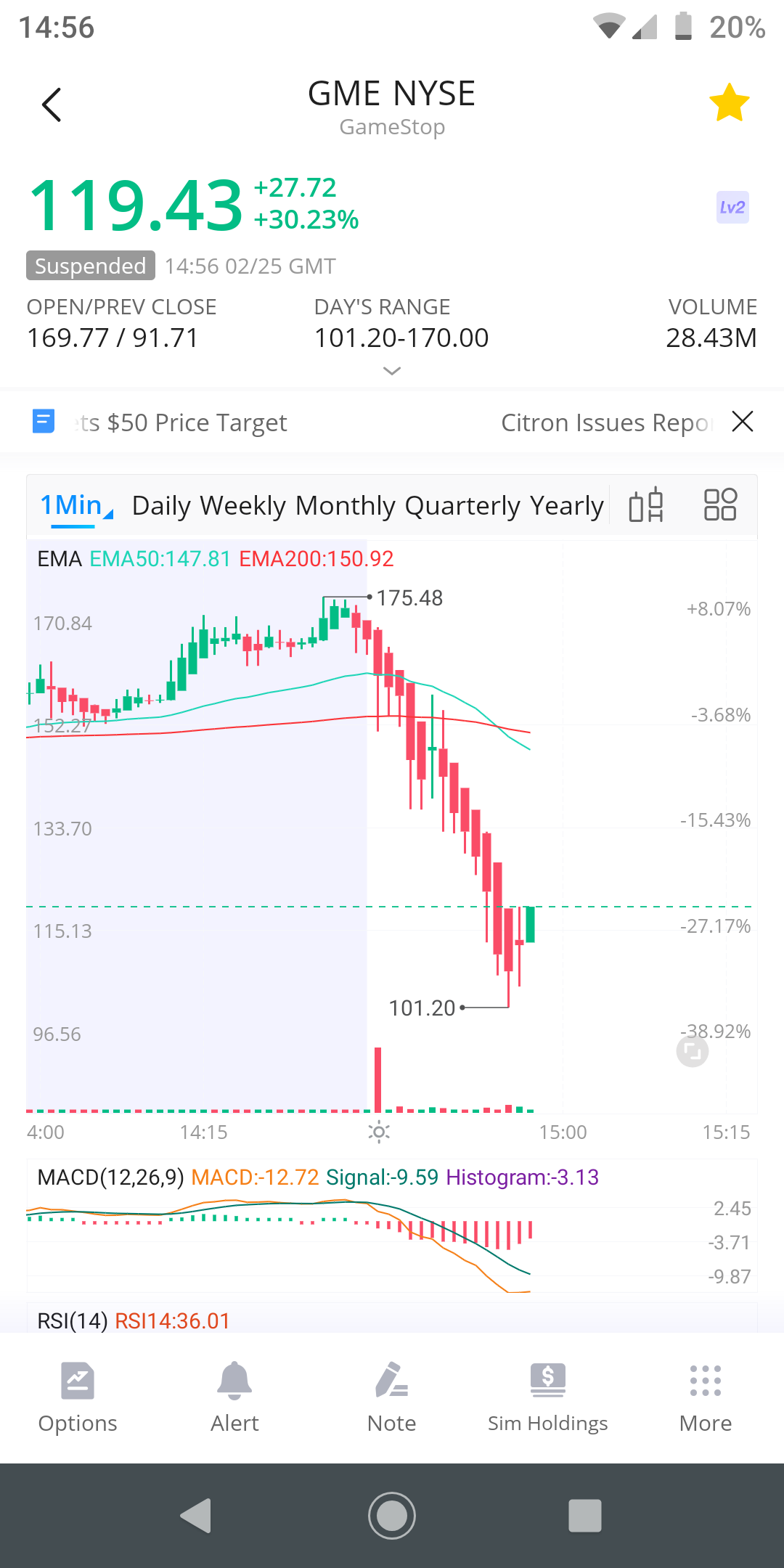
Task: Expand chart to full screen
Action: pos(693,1051)
